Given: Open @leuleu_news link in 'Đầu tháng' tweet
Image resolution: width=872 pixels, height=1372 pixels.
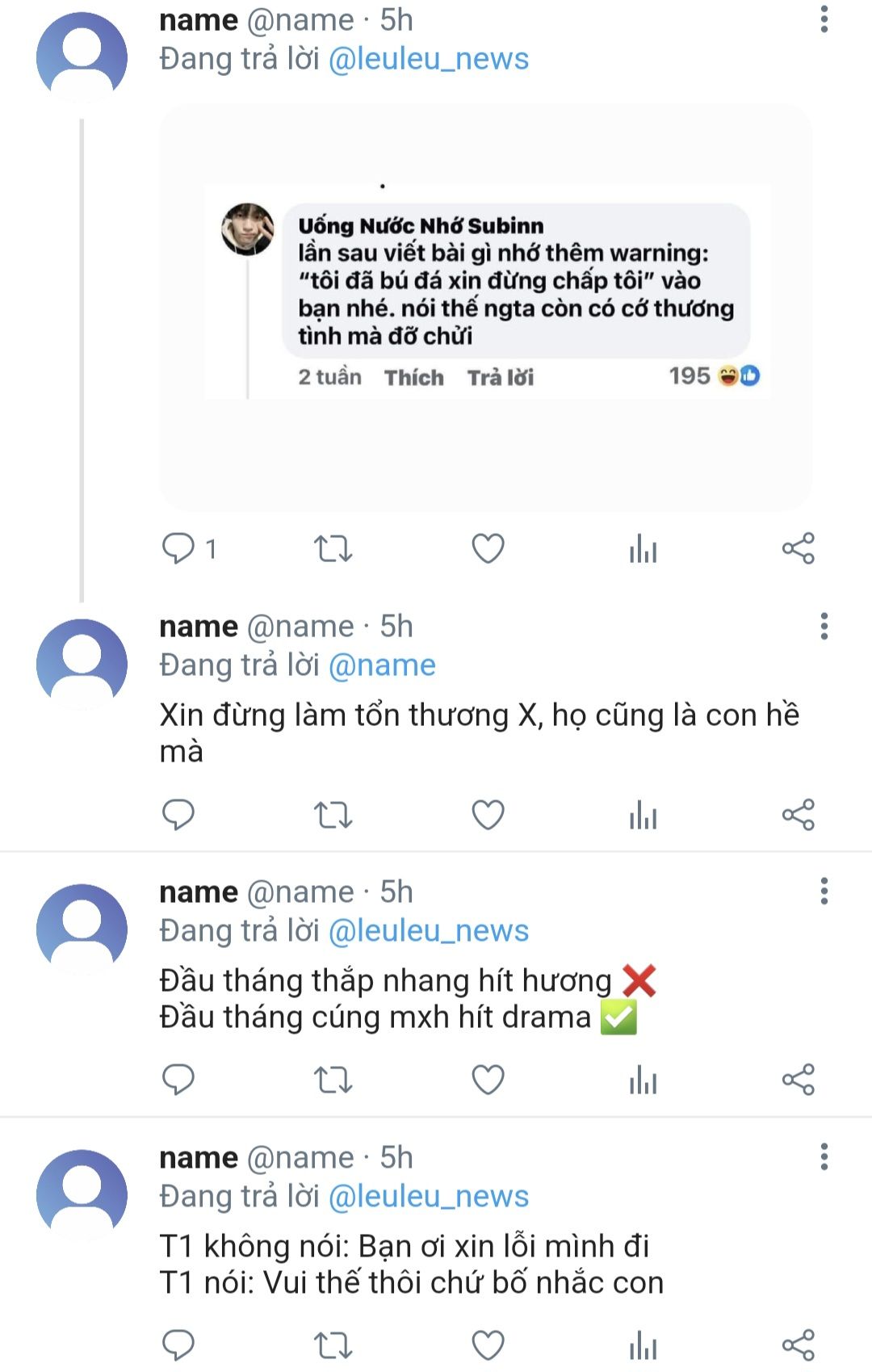Looking at the screenshot, I should [429, 931].
